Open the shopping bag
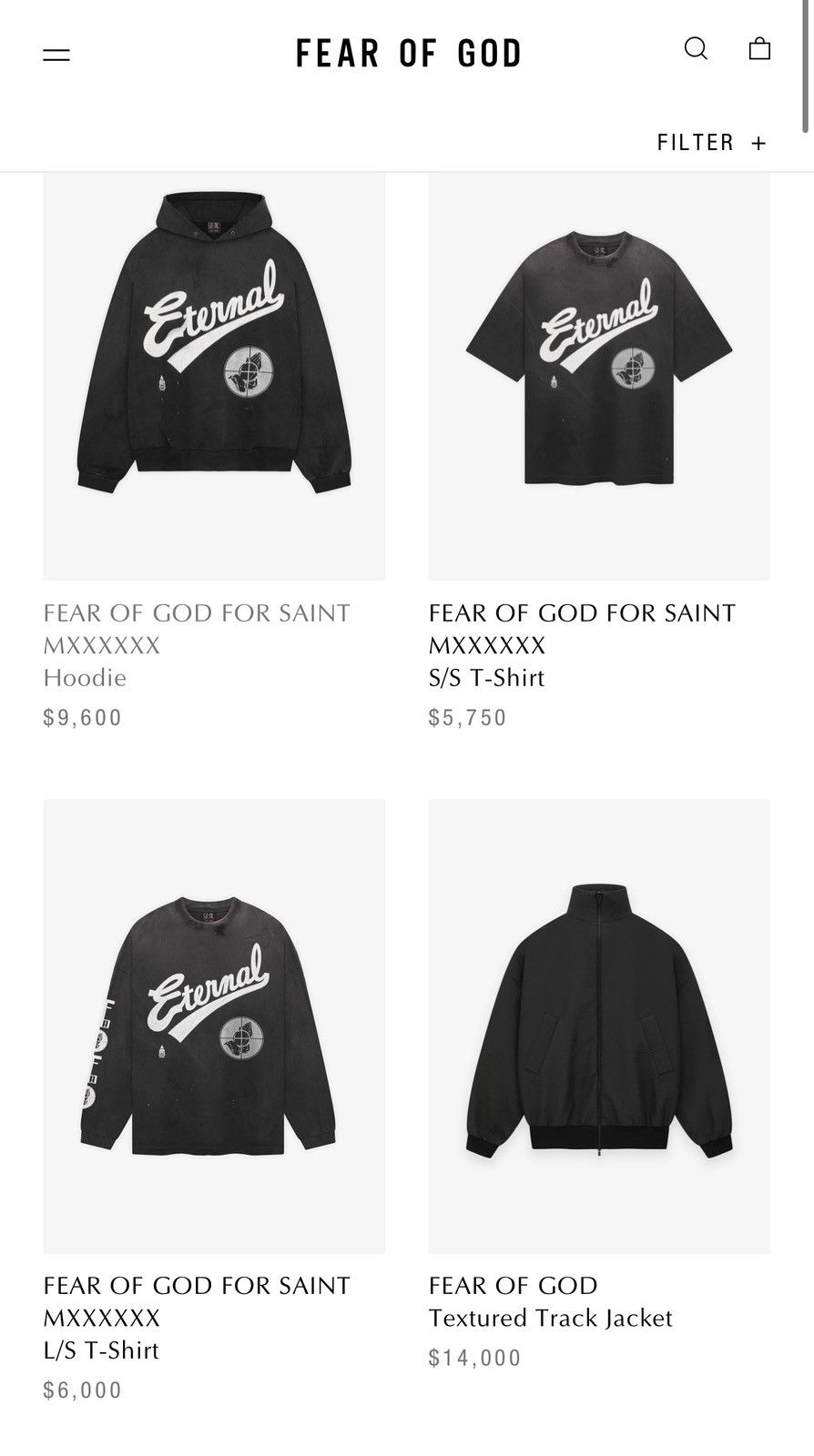 pyautogui.click(x=759, y=48)
